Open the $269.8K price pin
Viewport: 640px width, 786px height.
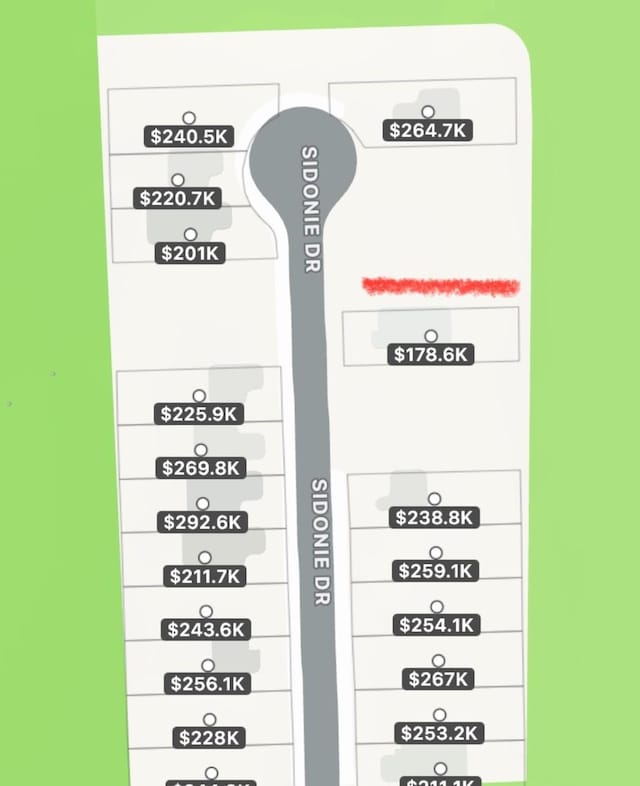click(x=201, y=467)
